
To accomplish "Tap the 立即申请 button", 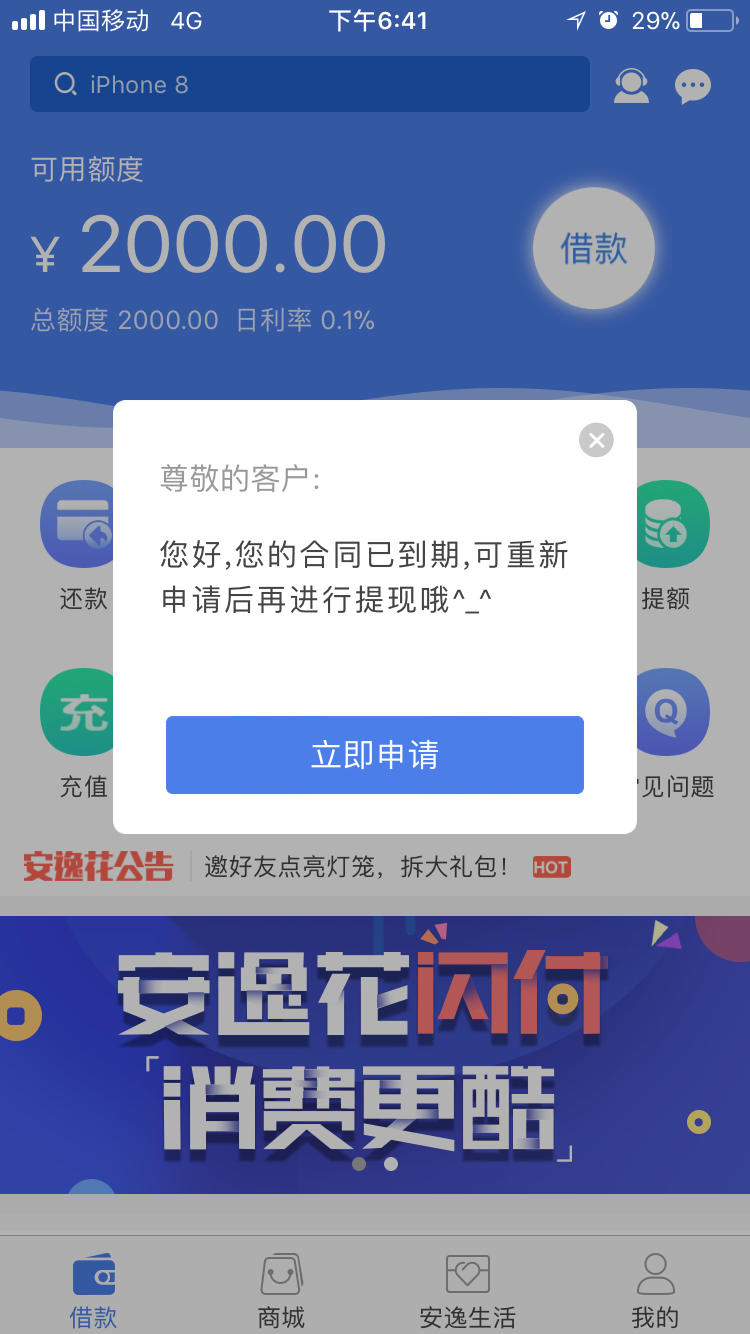I will [x=375, y=755].
